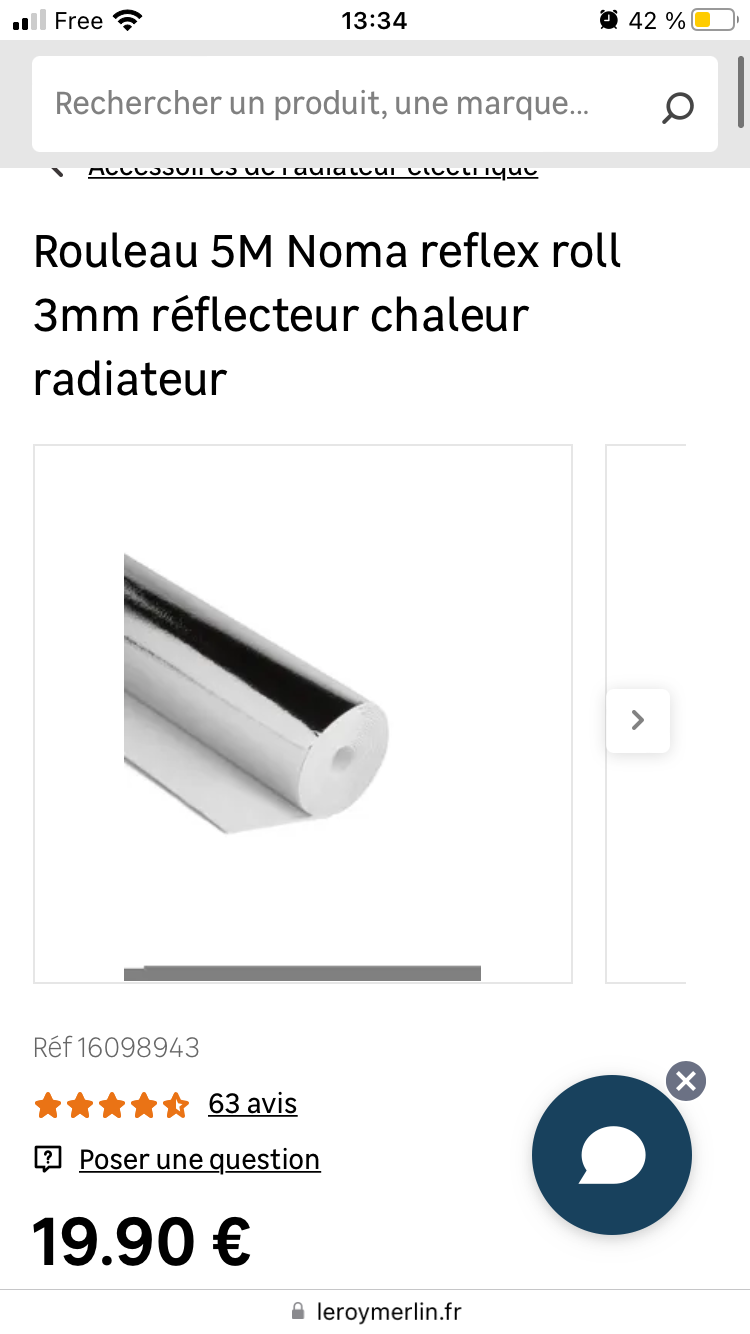The height and width of the screenshot is (1334, 750).
Task: Show the next product photo
Action: coord(637,720)
